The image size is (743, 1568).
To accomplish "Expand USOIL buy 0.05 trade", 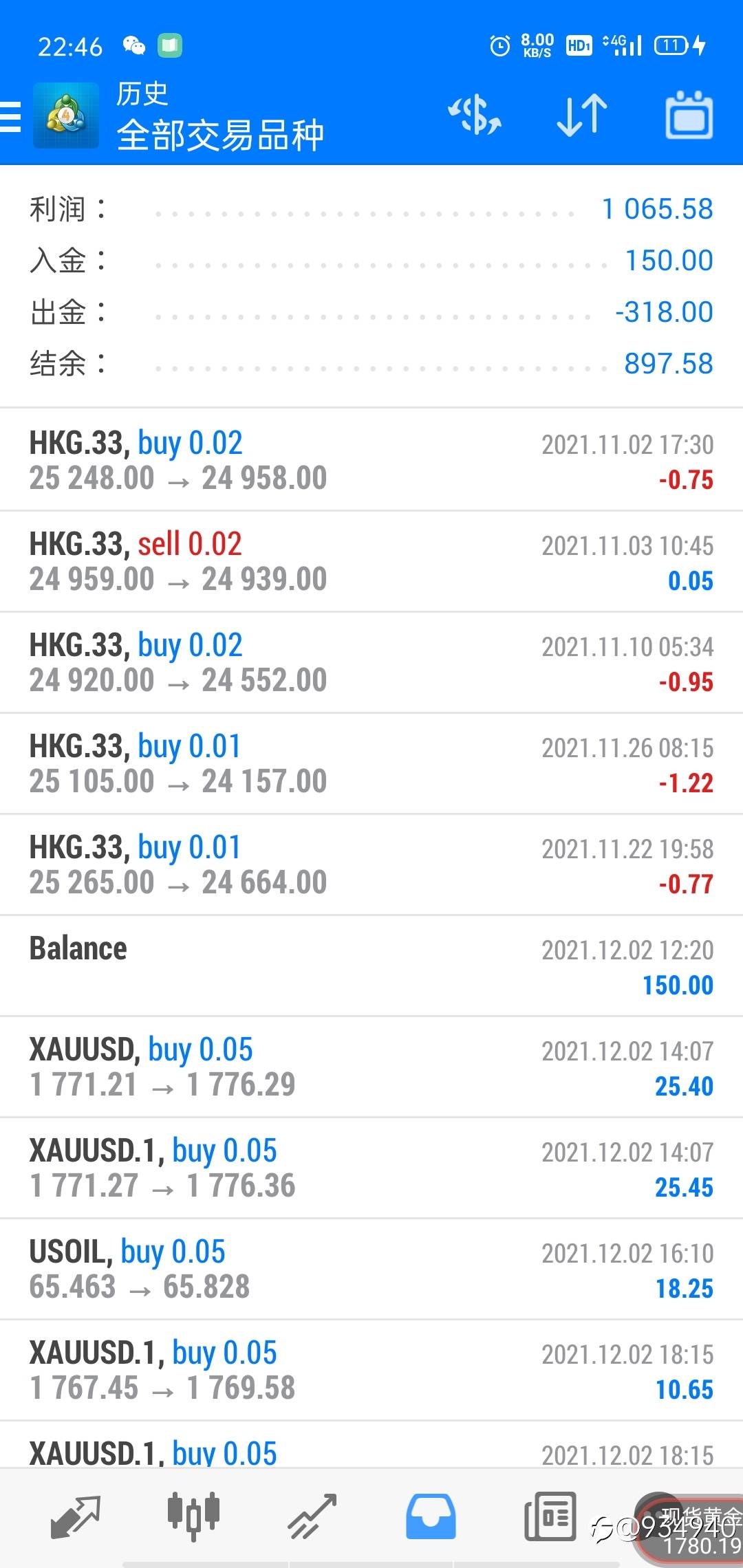I will click(371, 1270).
